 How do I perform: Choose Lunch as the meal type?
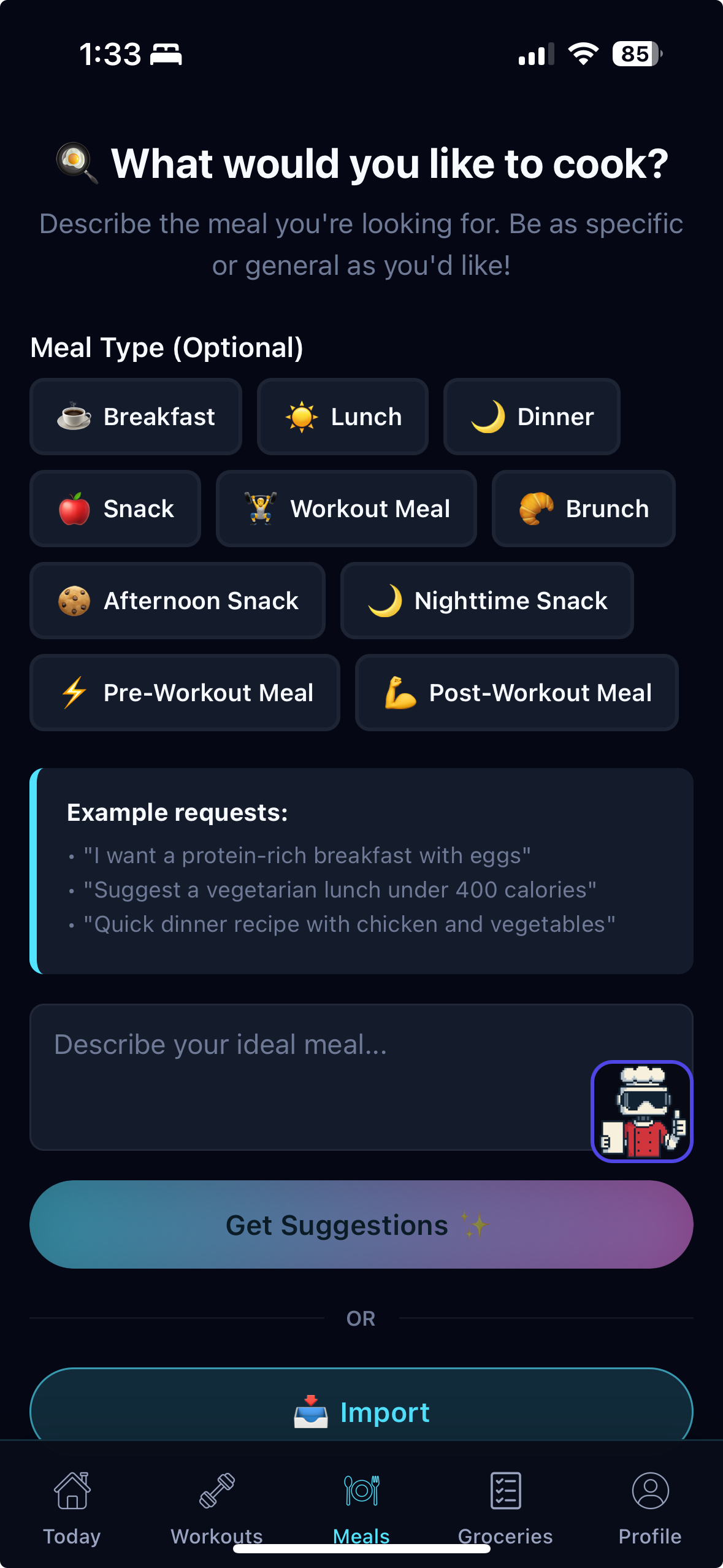click(x=342, y=417)
